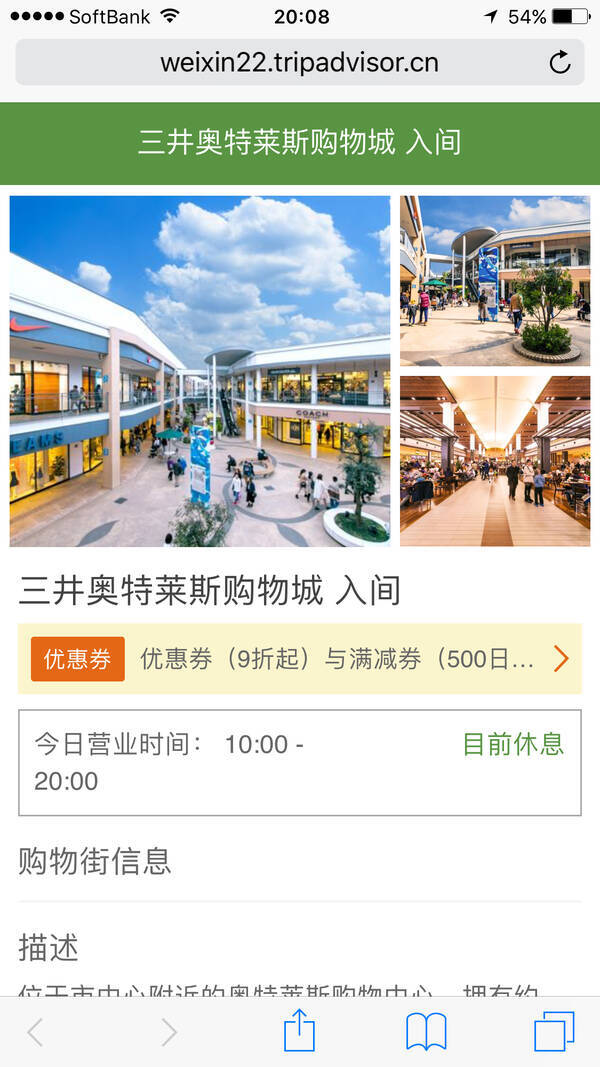
Task: Show all open Safari tabs
Action: coord(554,1031)
